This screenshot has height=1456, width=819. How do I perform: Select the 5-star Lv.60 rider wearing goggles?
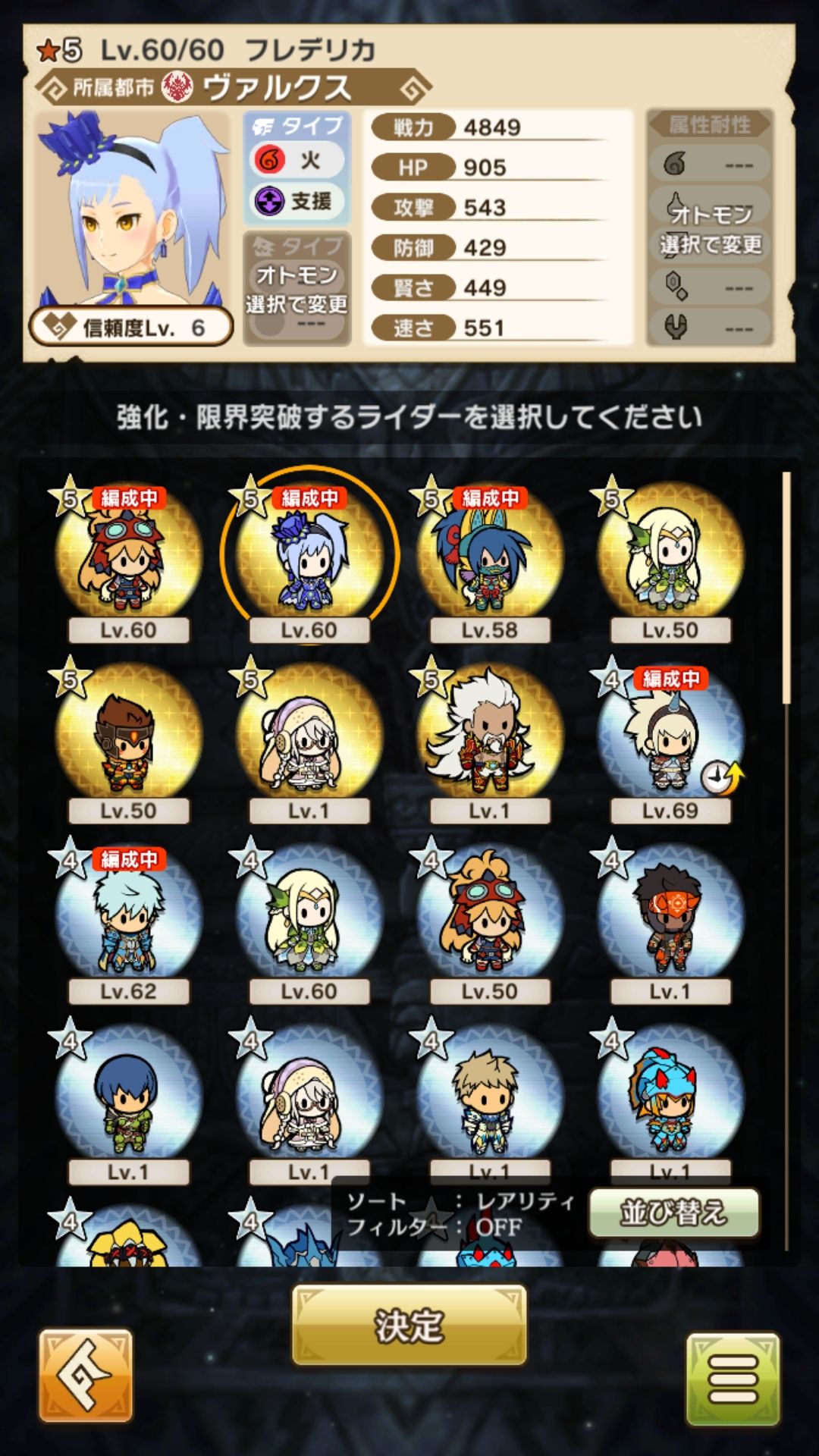tap(128, 557)
